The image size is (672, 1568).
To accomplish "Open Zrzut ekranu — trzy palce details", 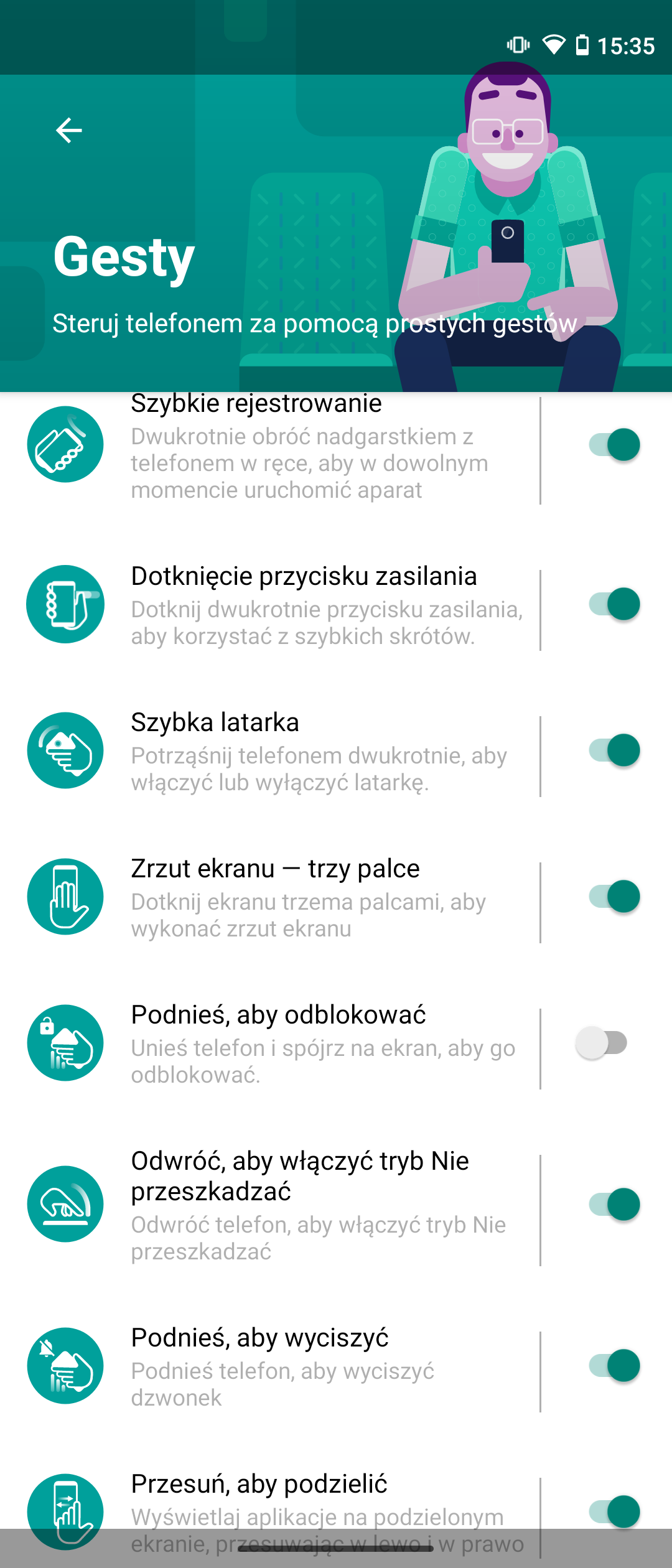I will pos(270,897).
